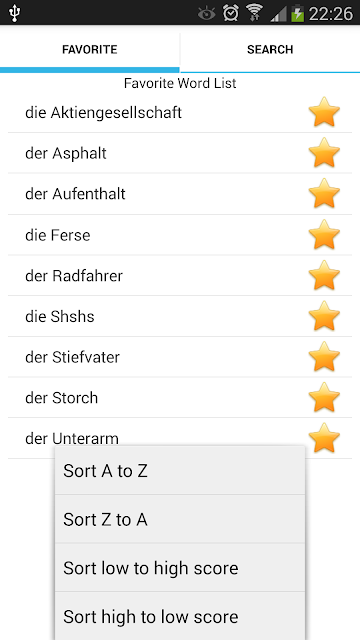Unfavorite die Shshs with its star
The image size is (360, 640).
tap(324, 316)
